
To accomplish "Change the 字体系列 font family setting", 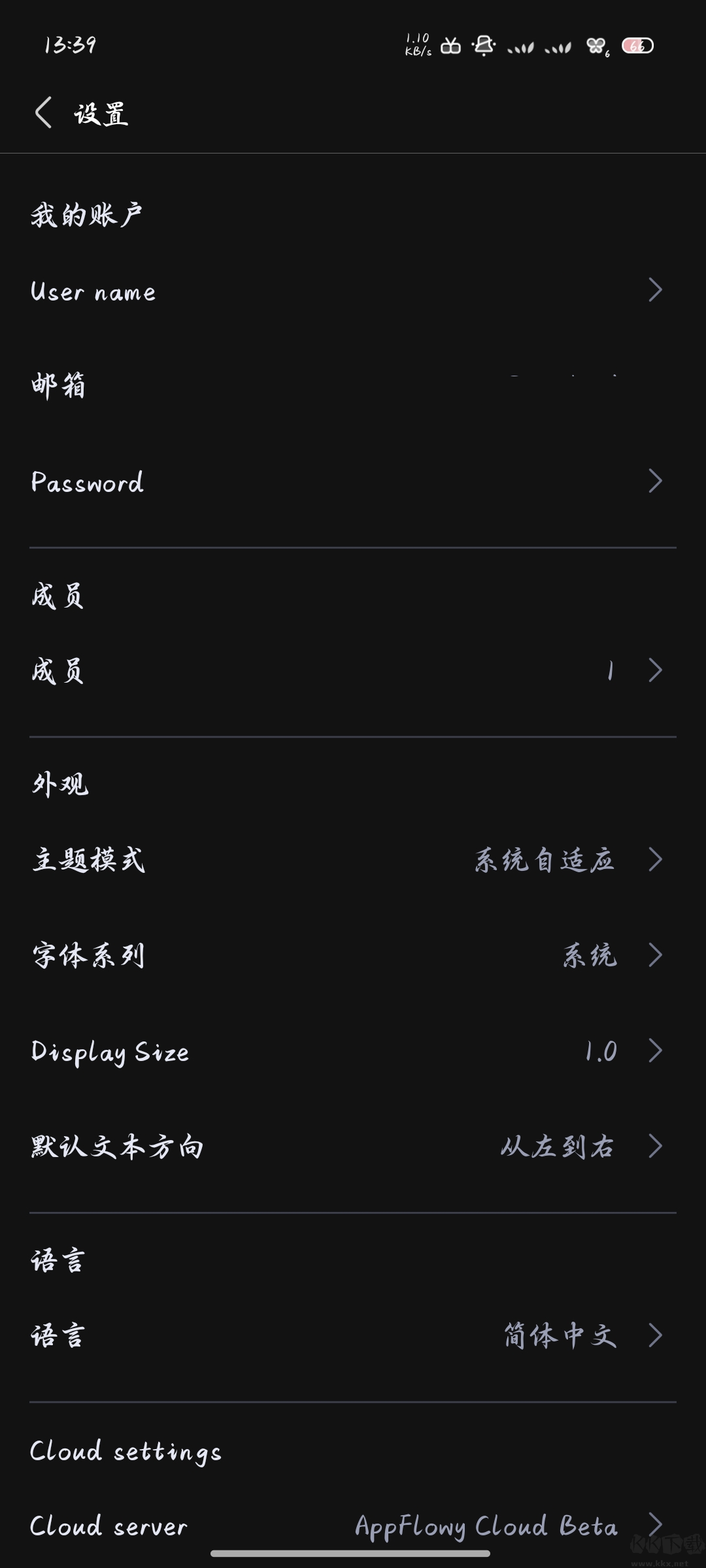I will (353, 956).
